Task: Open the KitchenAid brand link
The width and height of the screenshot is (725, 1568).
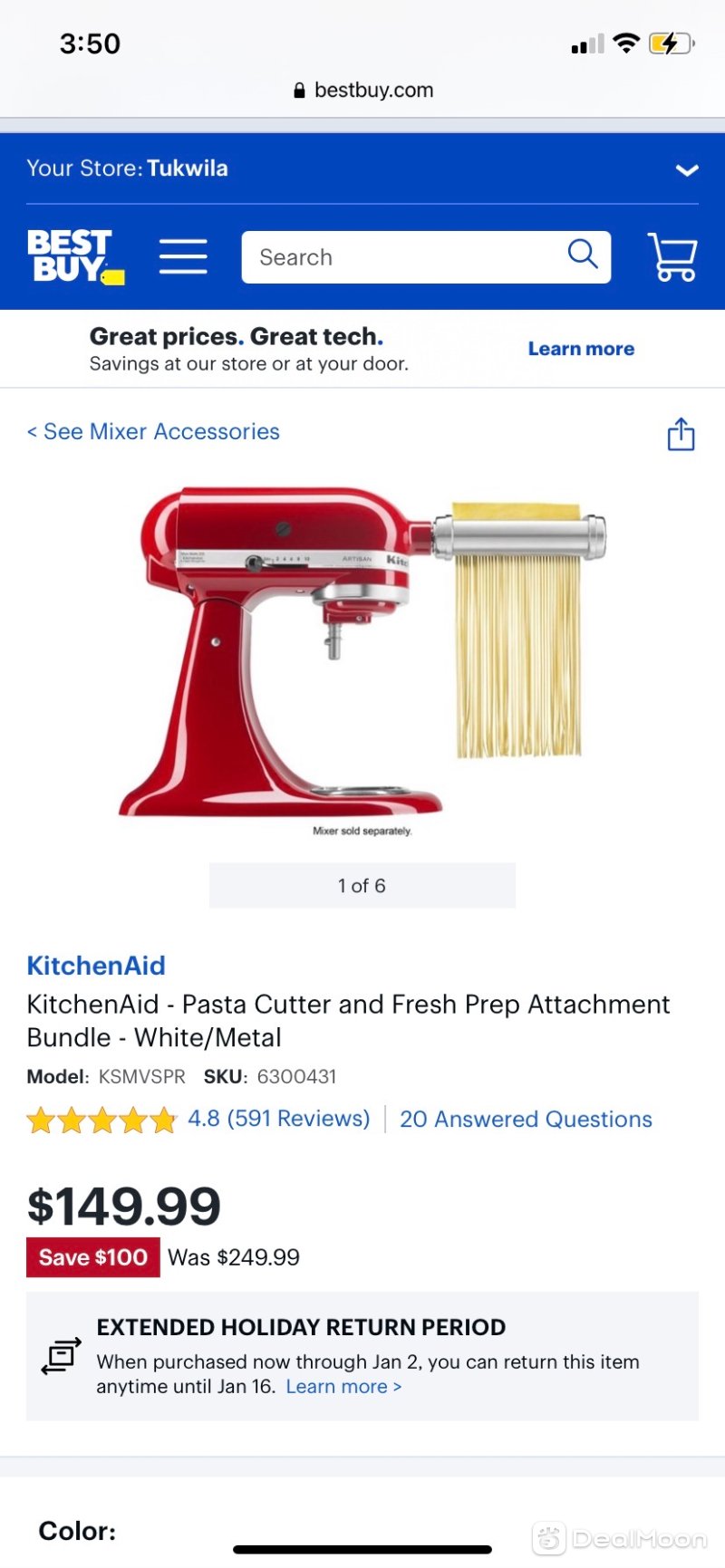Action: pyautogui.click(x=96, y=966)
